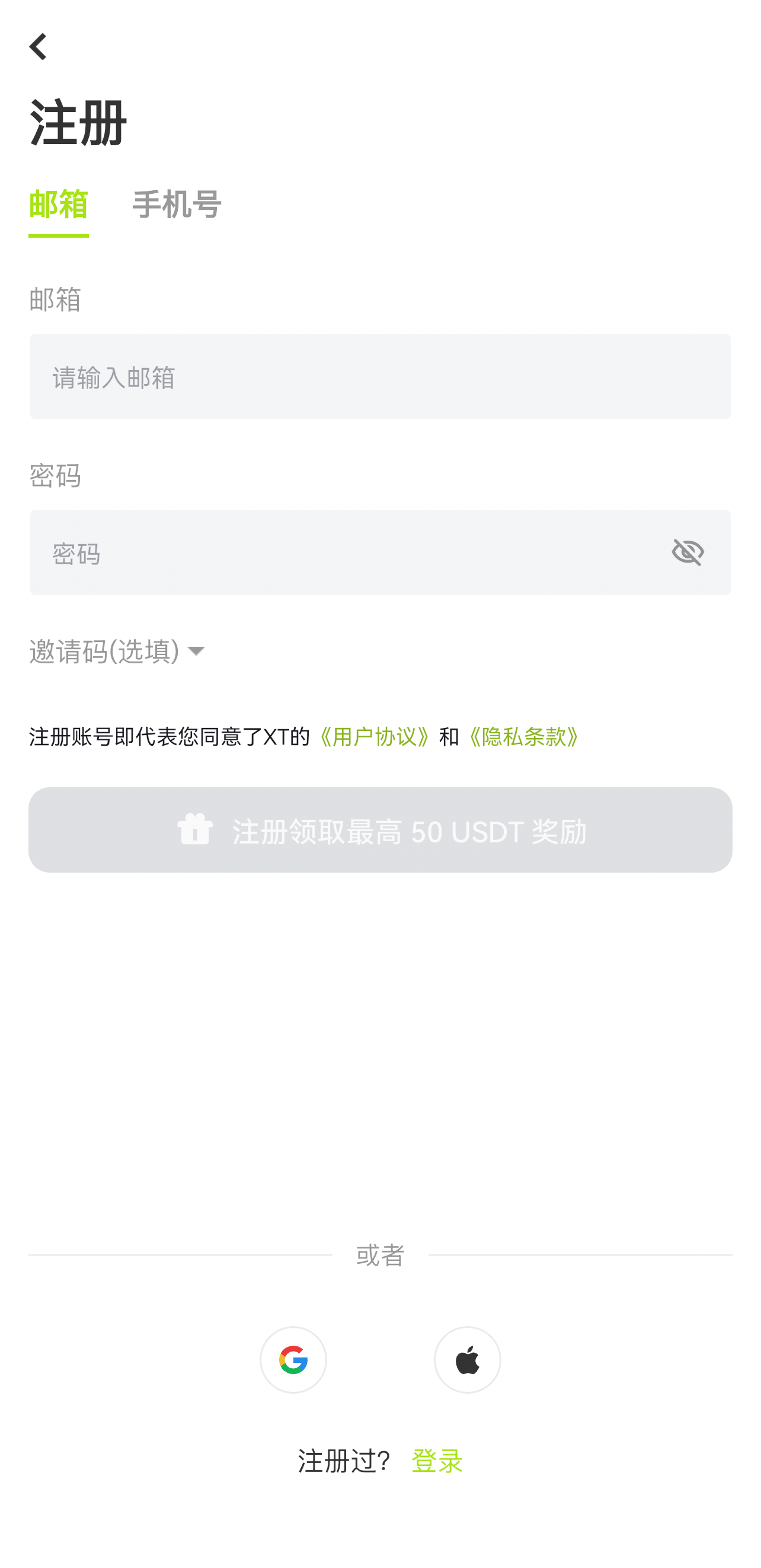The image size is (761, 1568).
Task: Go to 登录 login page
Action: coord(437,1461)
